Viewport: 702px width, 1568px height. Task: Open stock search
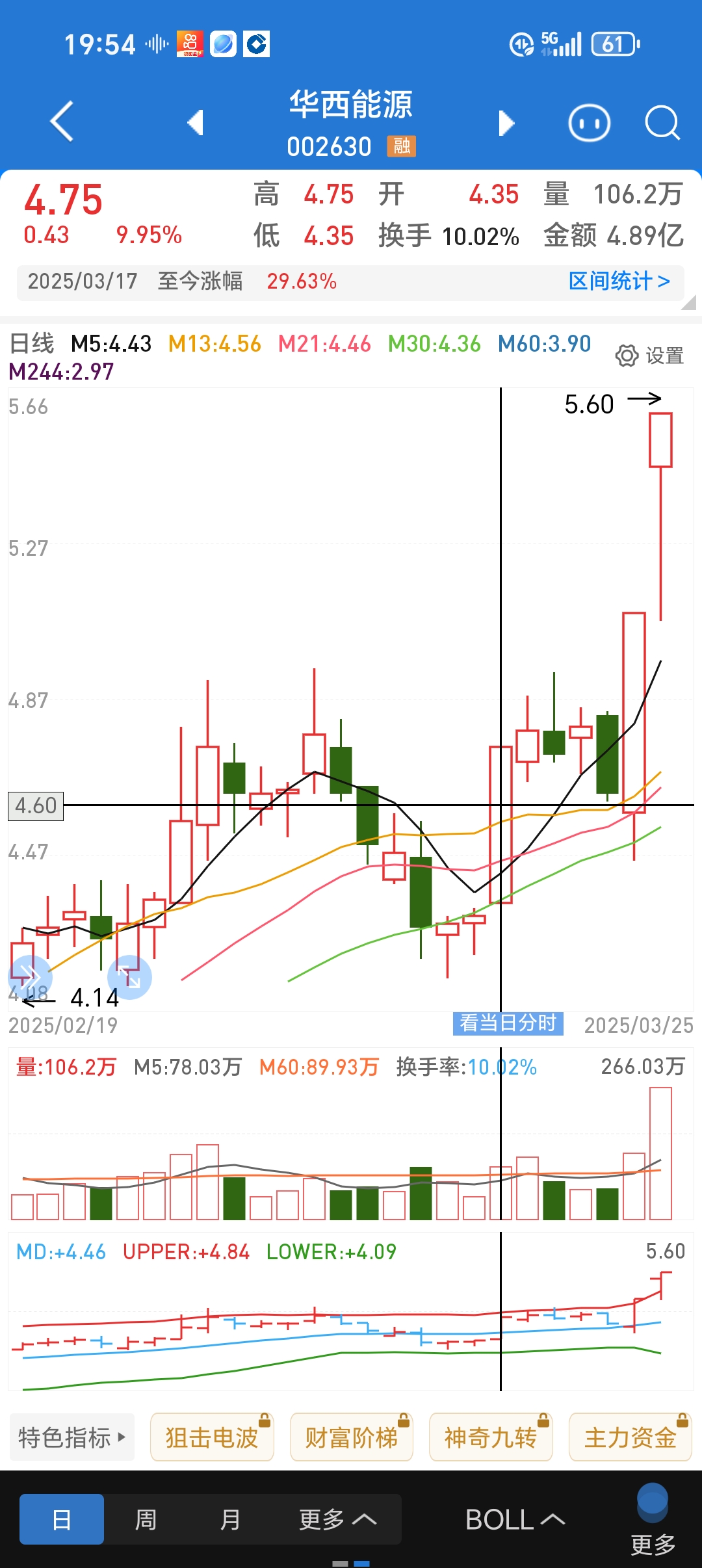pyautogui.click(x=662, y=122)
